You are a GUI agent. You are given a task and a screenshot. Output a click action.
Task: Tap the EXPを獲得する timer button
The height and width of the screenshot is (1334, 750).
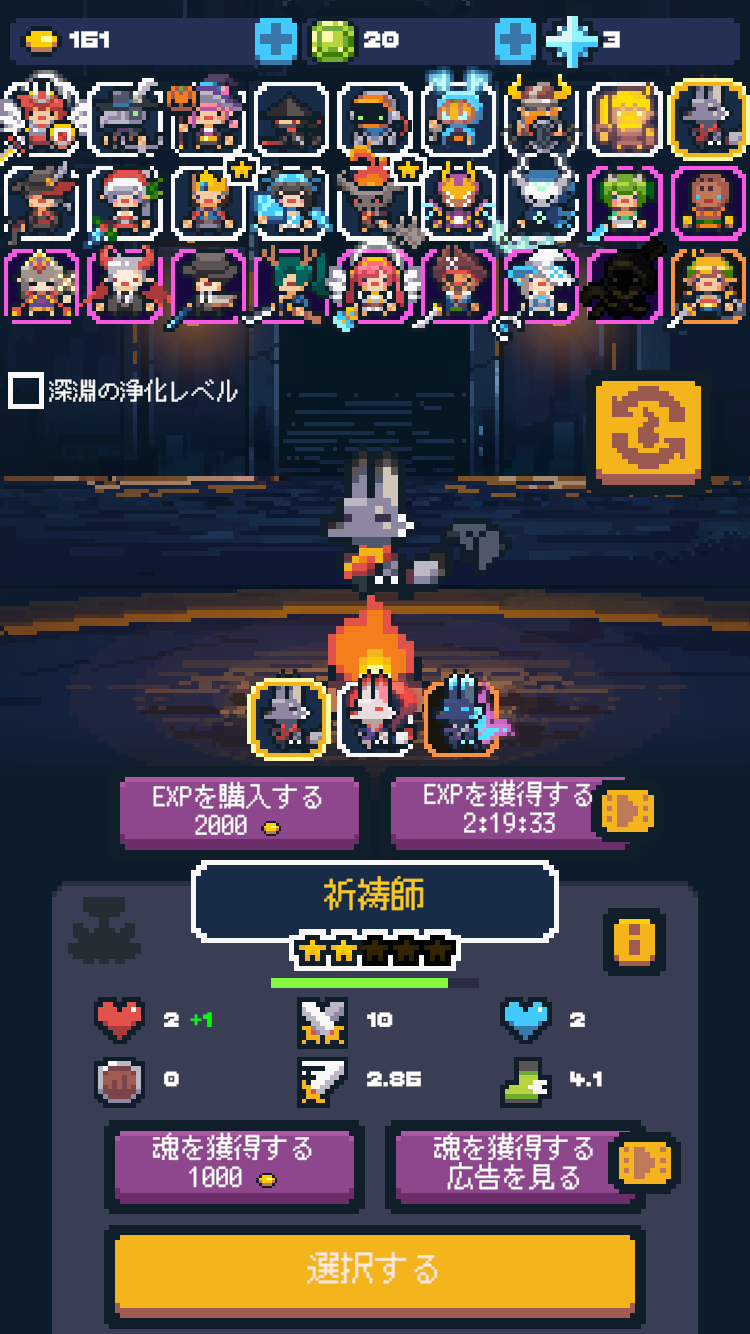508,812
